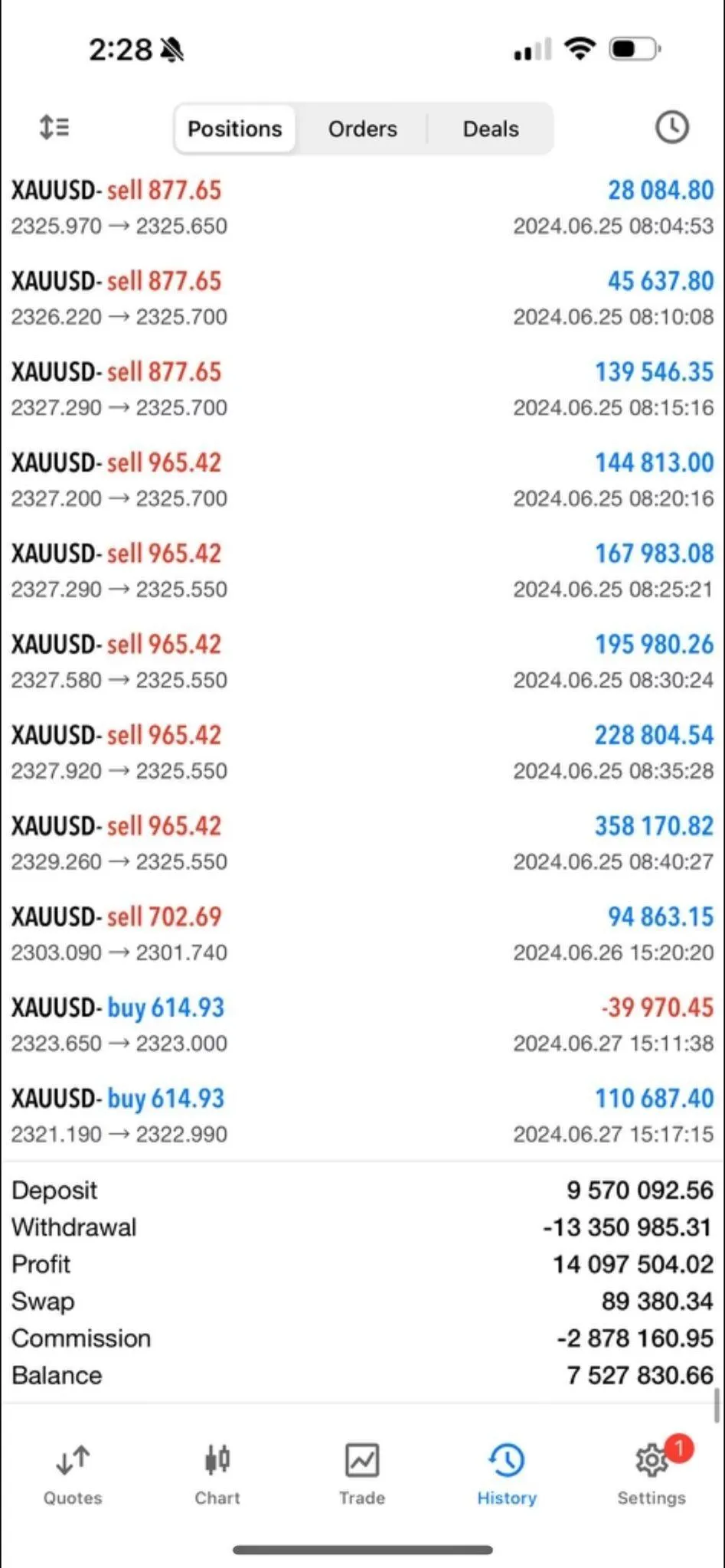Viewport: 725px width, 1568px height.
Task: Select the Positions tab
Action: click(x=234, y=129)
